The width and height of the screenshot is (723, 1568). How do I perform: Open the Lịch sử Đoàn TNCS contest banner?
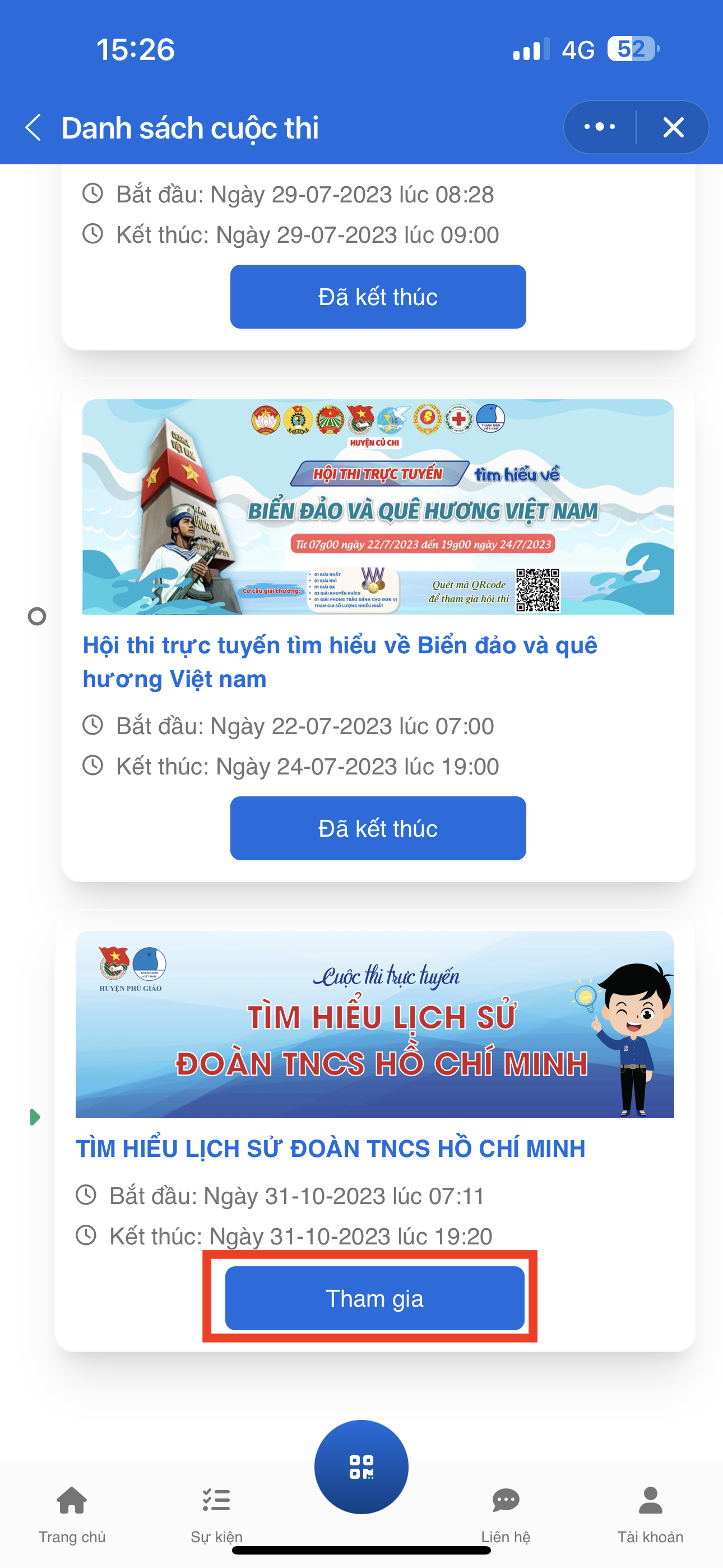click(374, 1025)
